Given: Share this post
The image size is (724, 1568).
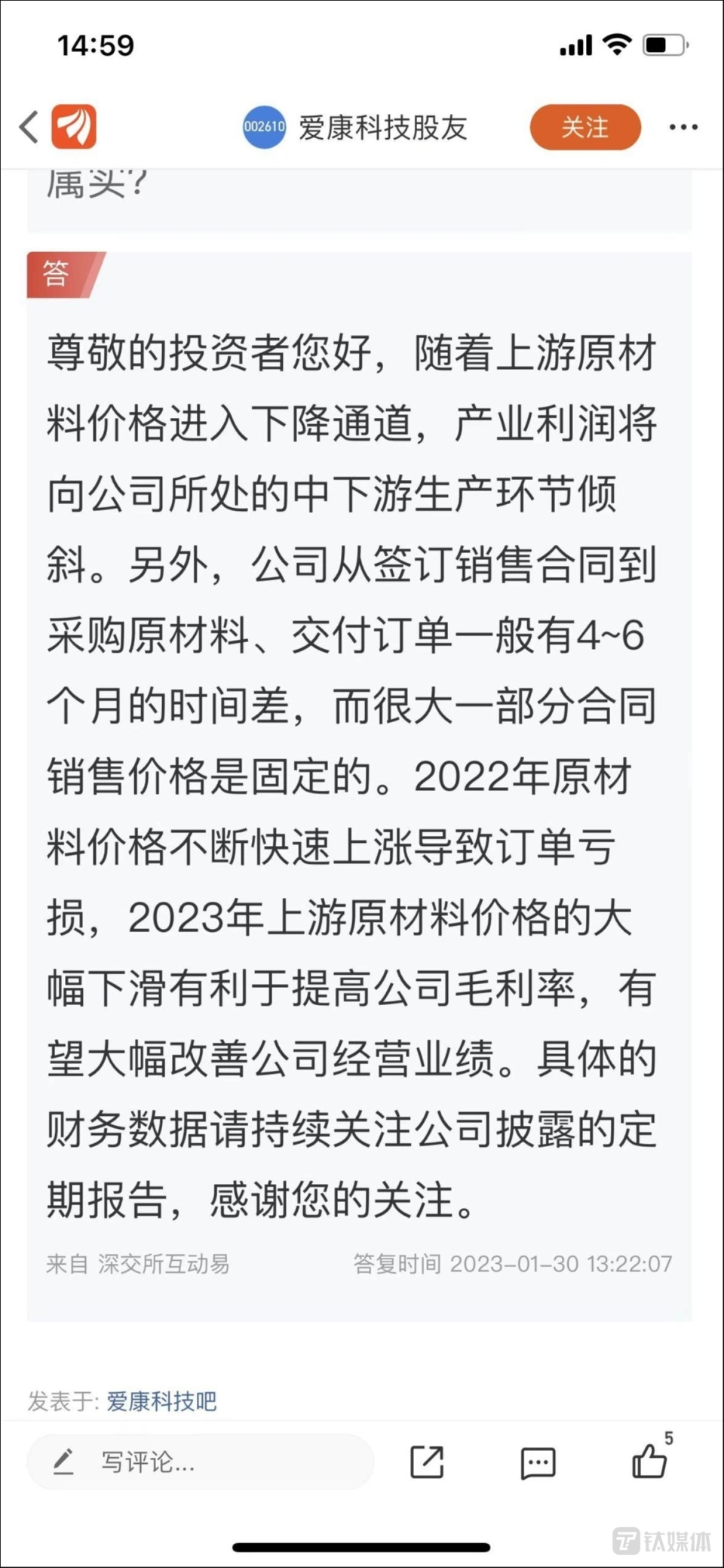Looking at the screenshot, I should click(x=427, y=1462).
